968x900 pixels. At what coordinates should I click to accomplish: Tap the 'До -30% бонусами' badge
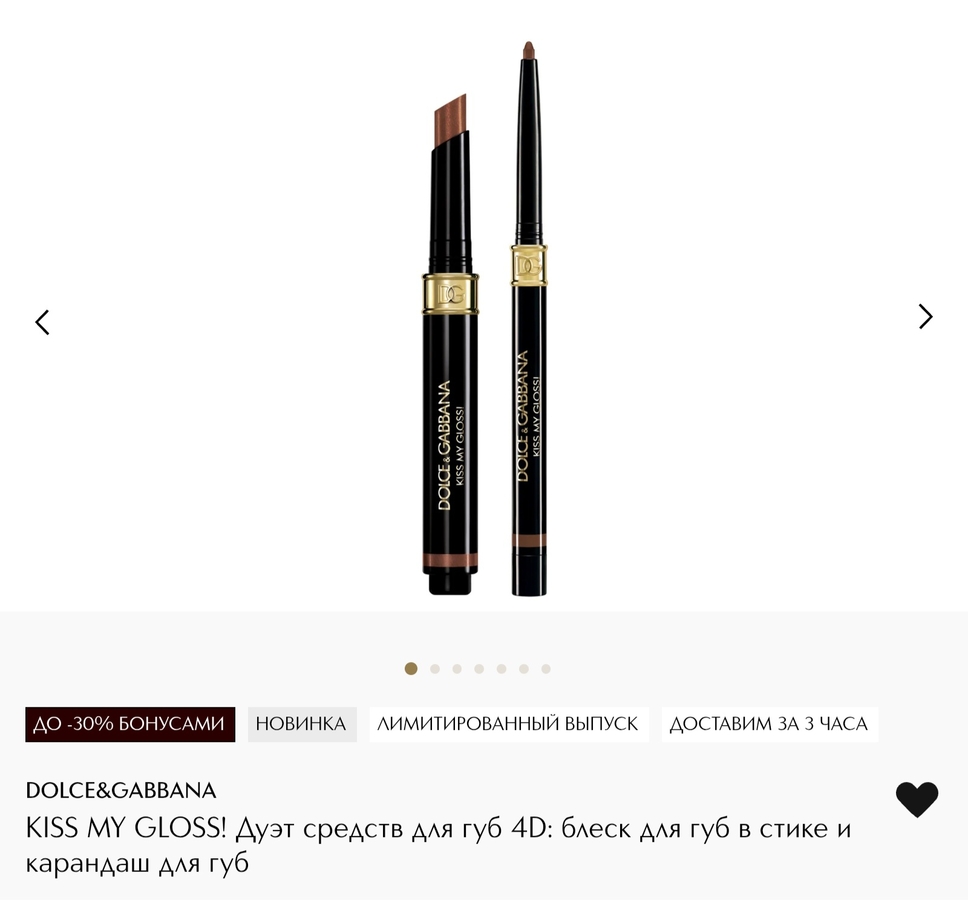130,724
